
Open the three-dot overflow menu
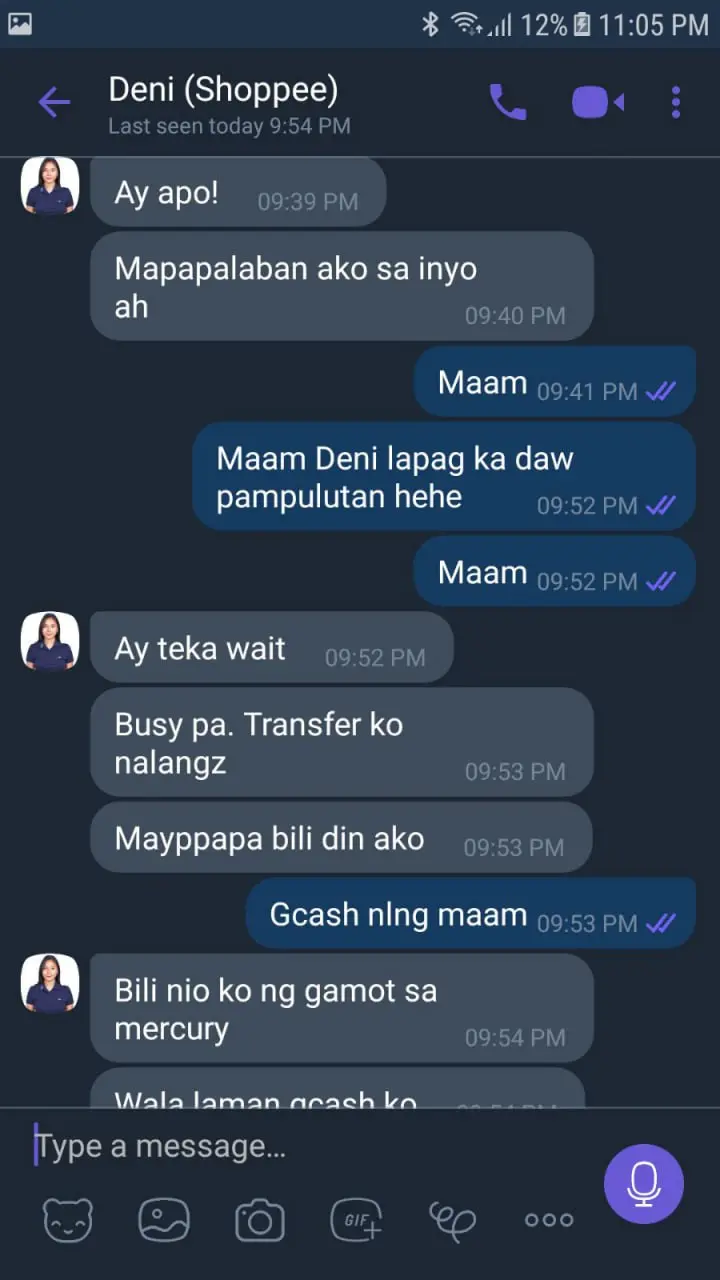coord(676,102)
